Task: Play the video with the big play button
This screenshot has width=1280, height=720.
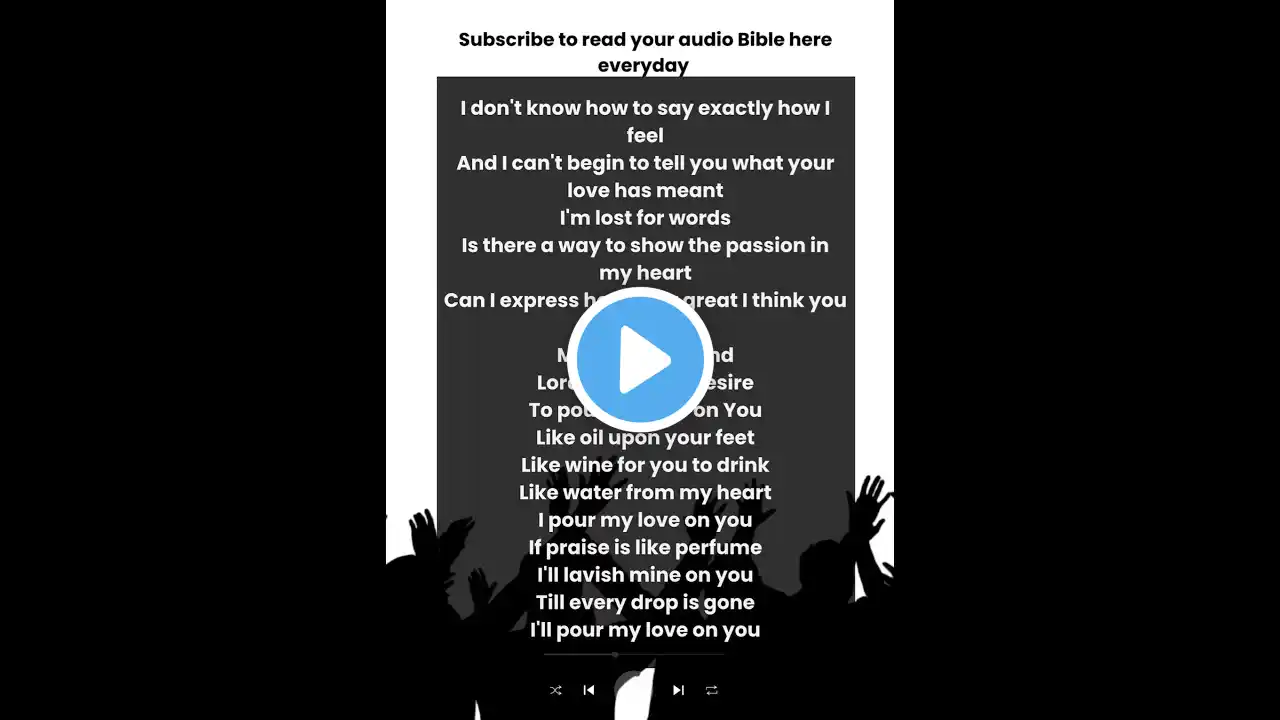Action: pyautogui.click(x=640, y=359)
